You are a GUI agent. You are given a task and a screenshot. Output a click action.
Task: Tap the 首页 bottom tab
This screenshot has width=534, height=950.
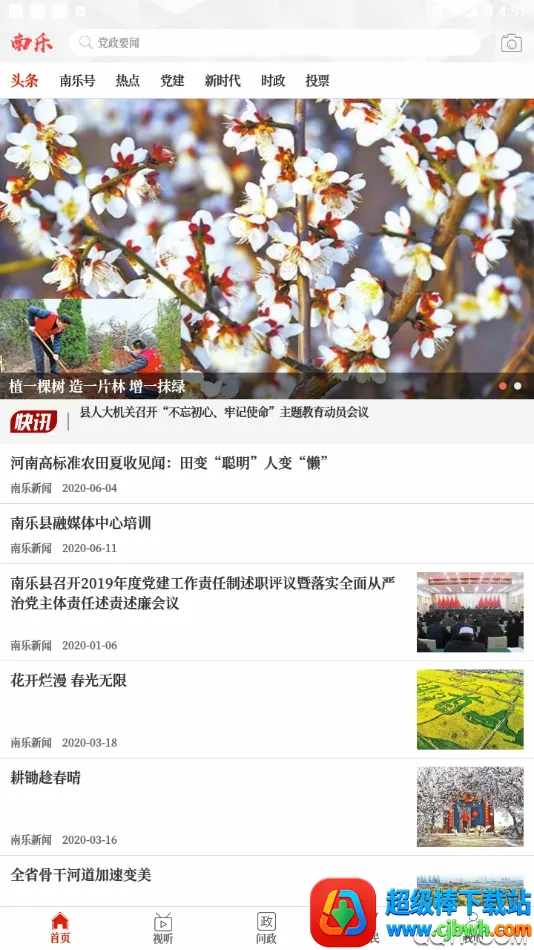pos(60,928)
